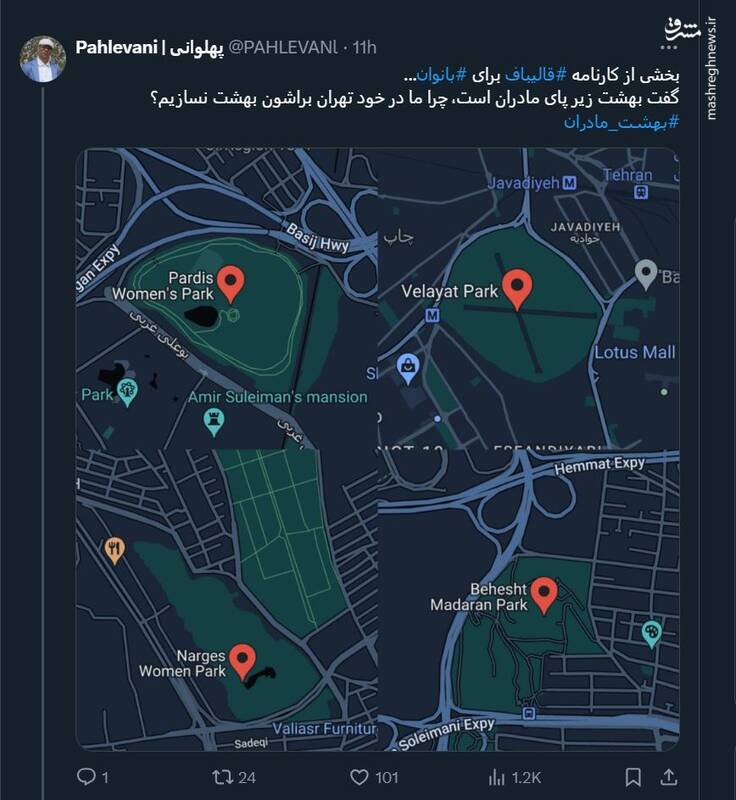This screenshot has height=800, width=736.
Task: Bookmark this tweet
Action: (632, 777)
